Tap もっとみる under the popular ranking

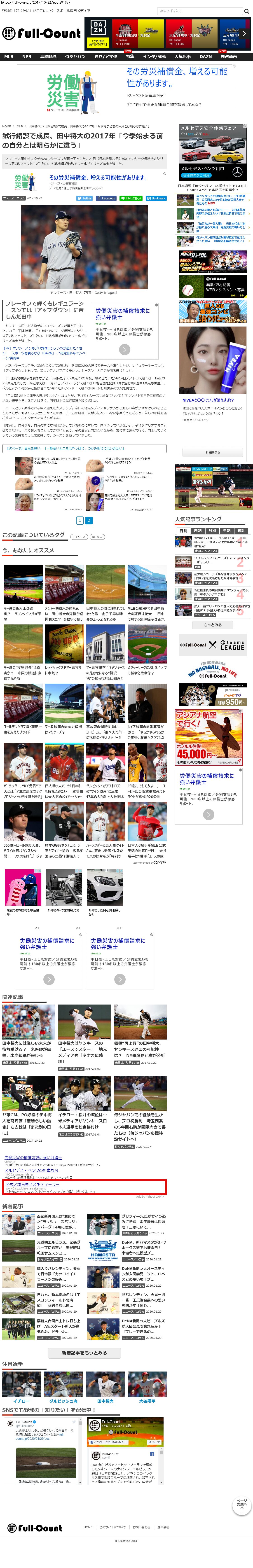pos(212,624)
